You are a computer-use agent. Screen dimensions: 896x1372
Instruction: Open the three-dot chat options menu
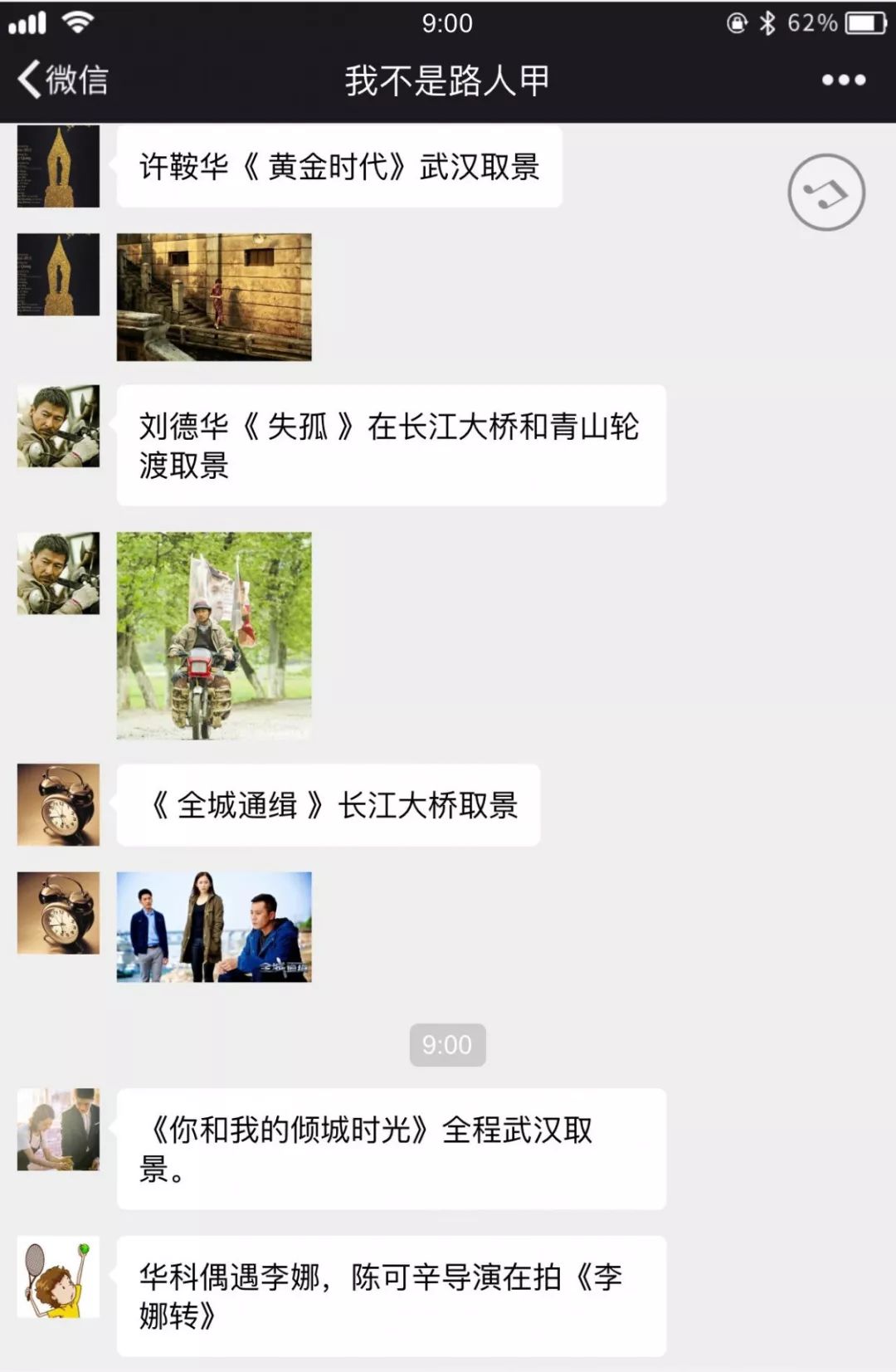(843, 81)
